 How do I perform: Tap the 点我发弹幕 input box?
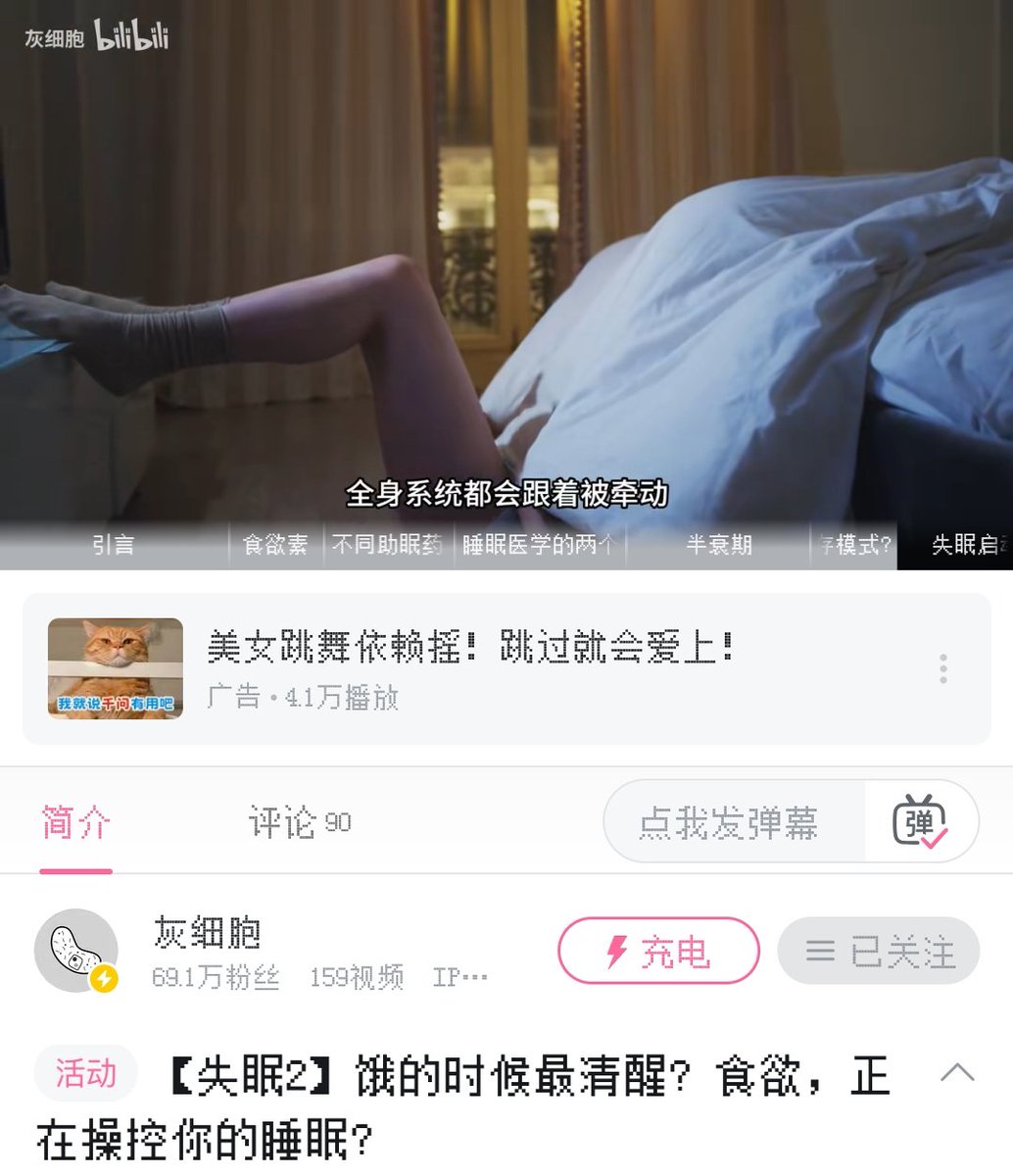coord(730,822)
